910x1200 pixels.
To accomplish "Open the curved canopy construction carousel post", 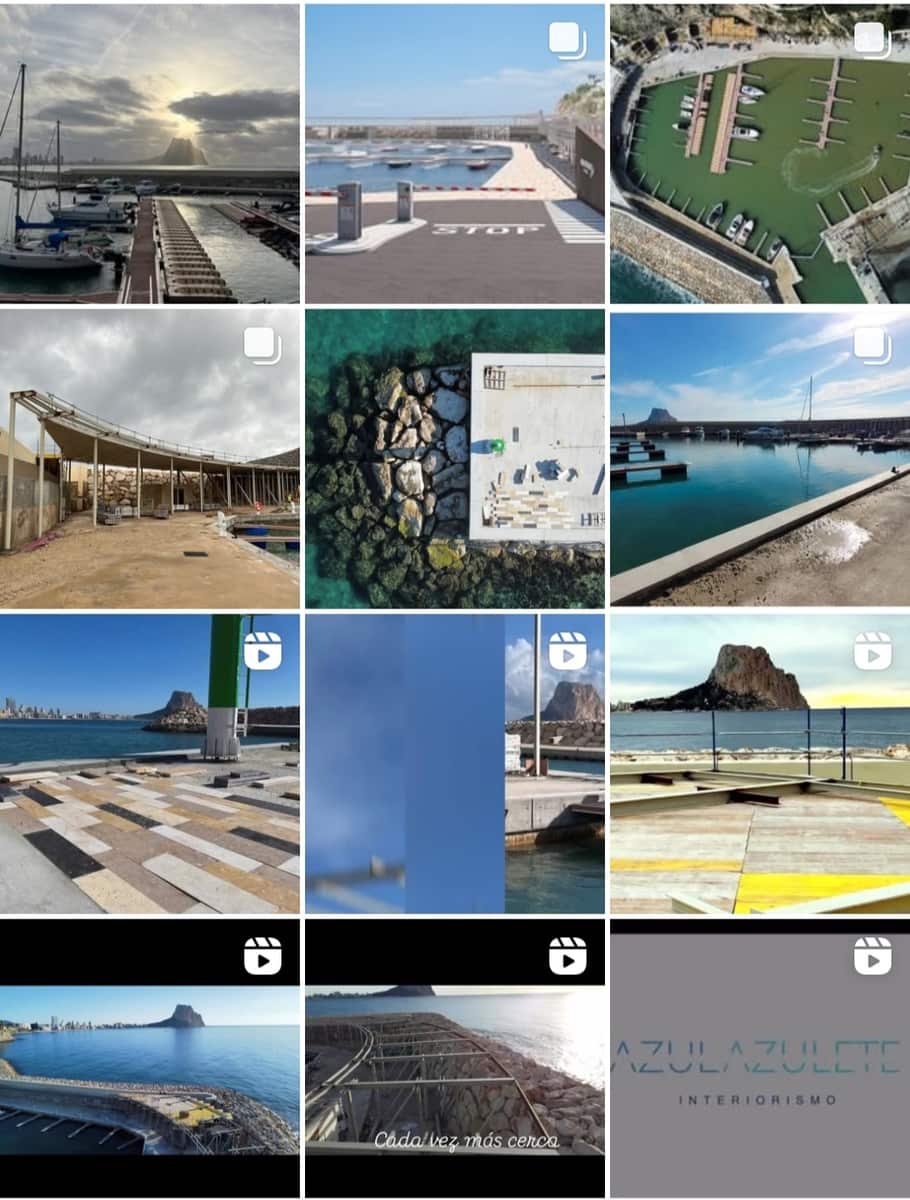I will pyautogui.click(x=150, y=458).
